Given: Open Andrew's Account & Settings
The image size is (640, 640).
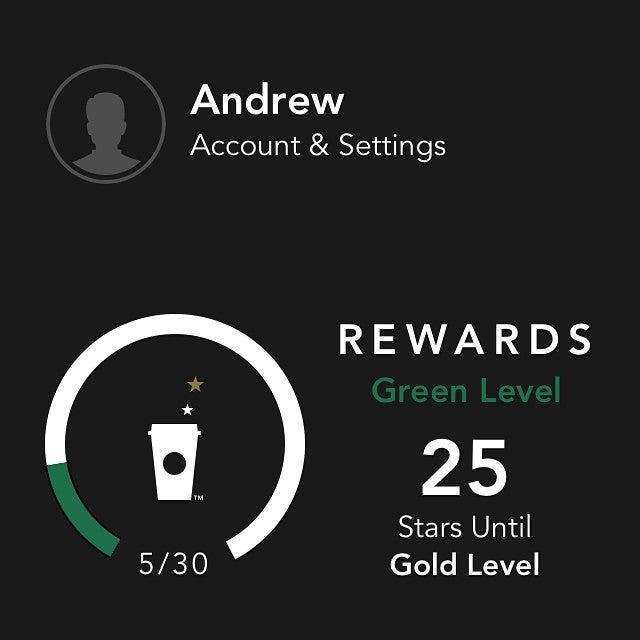Looking at the screenshot, I should pos(318,145).
